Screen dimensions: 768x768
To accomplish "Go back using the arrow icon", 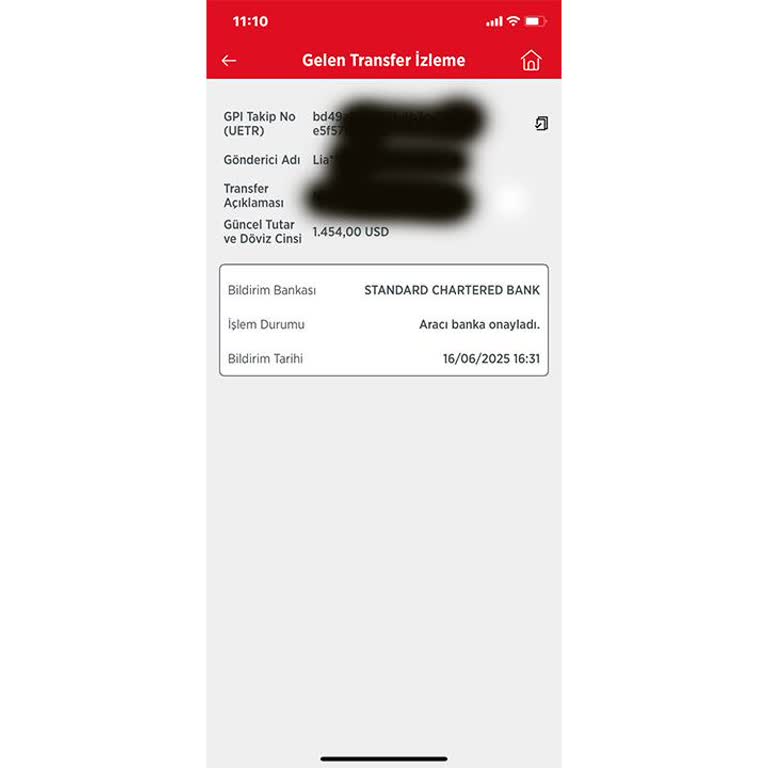I will click(229, 60).
